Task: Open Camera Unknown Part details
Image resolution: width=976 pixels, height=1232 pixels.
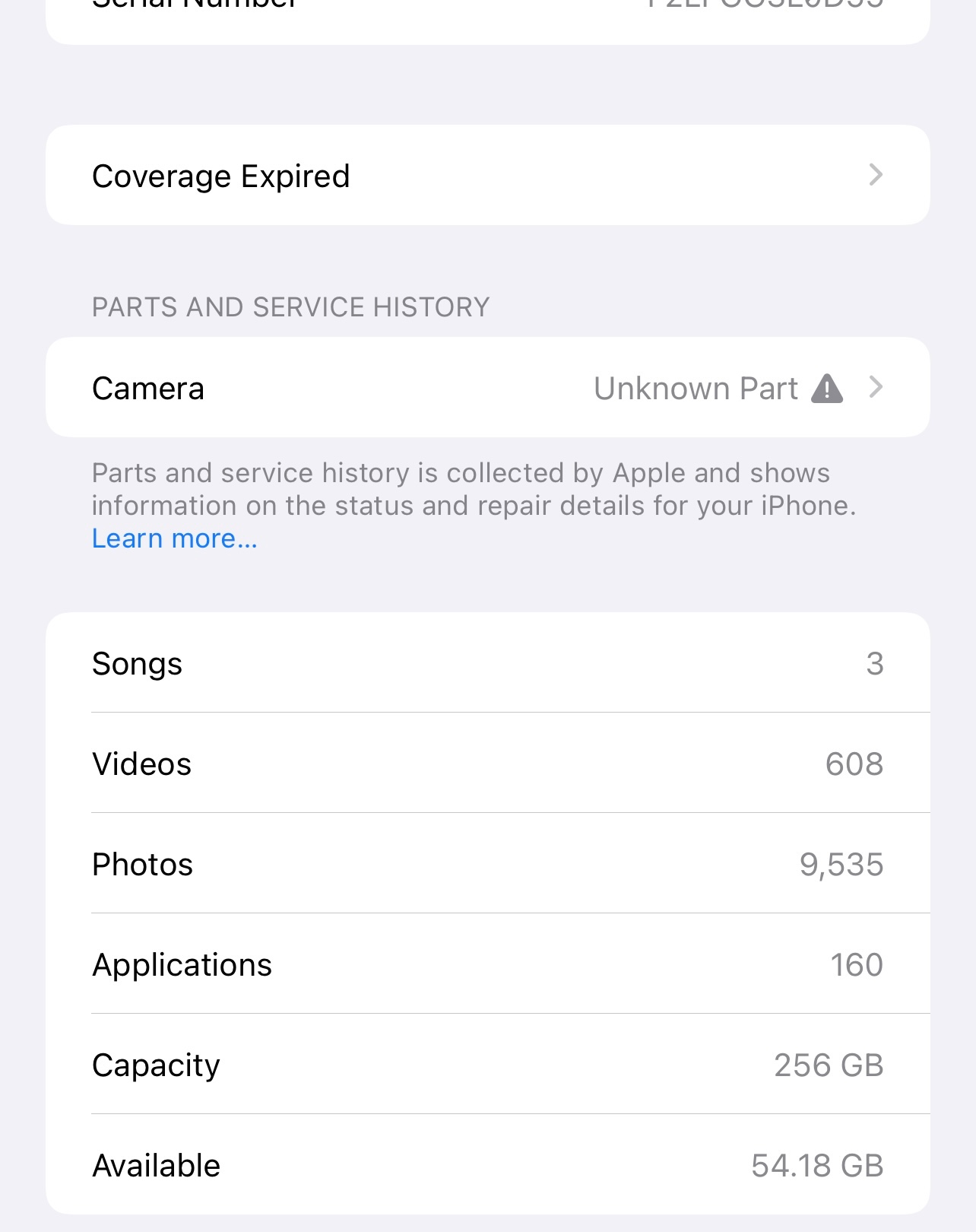Action: (x=487, y=388)
